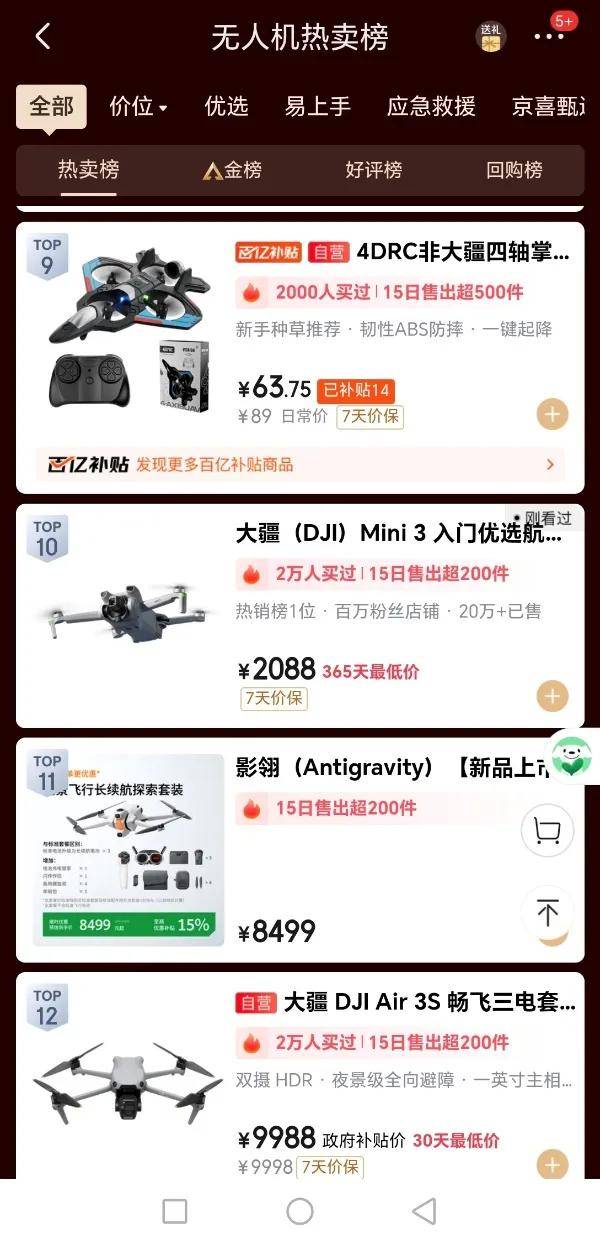Screen dimensions: 600x1244
Task: Switch to the 好评榜 ranking
Action: point(373,170)
